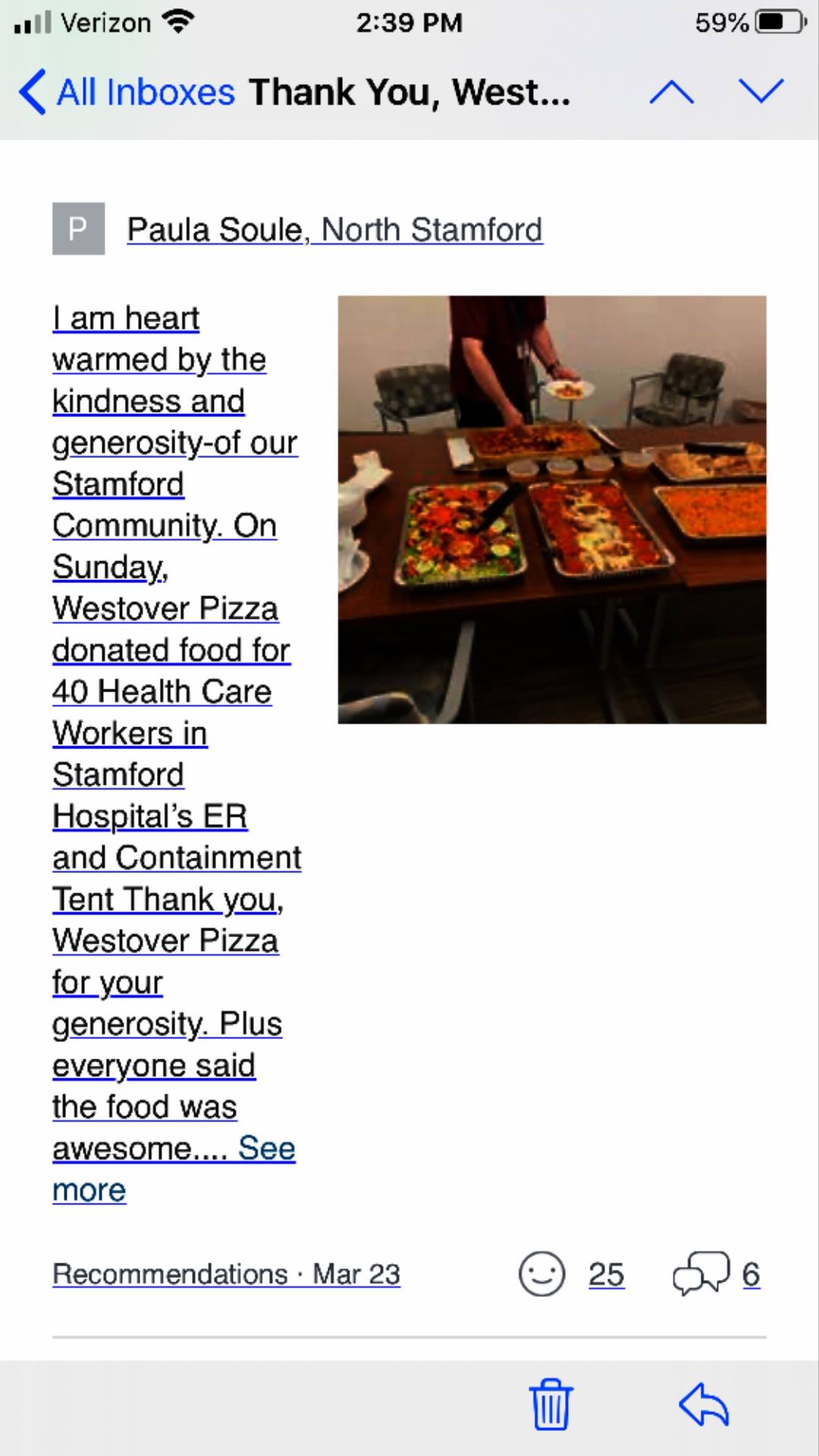Viewport: 819px width, 1456px height.
Task: Go to the next email with down arrow
Action: click(x=761, y=91)
